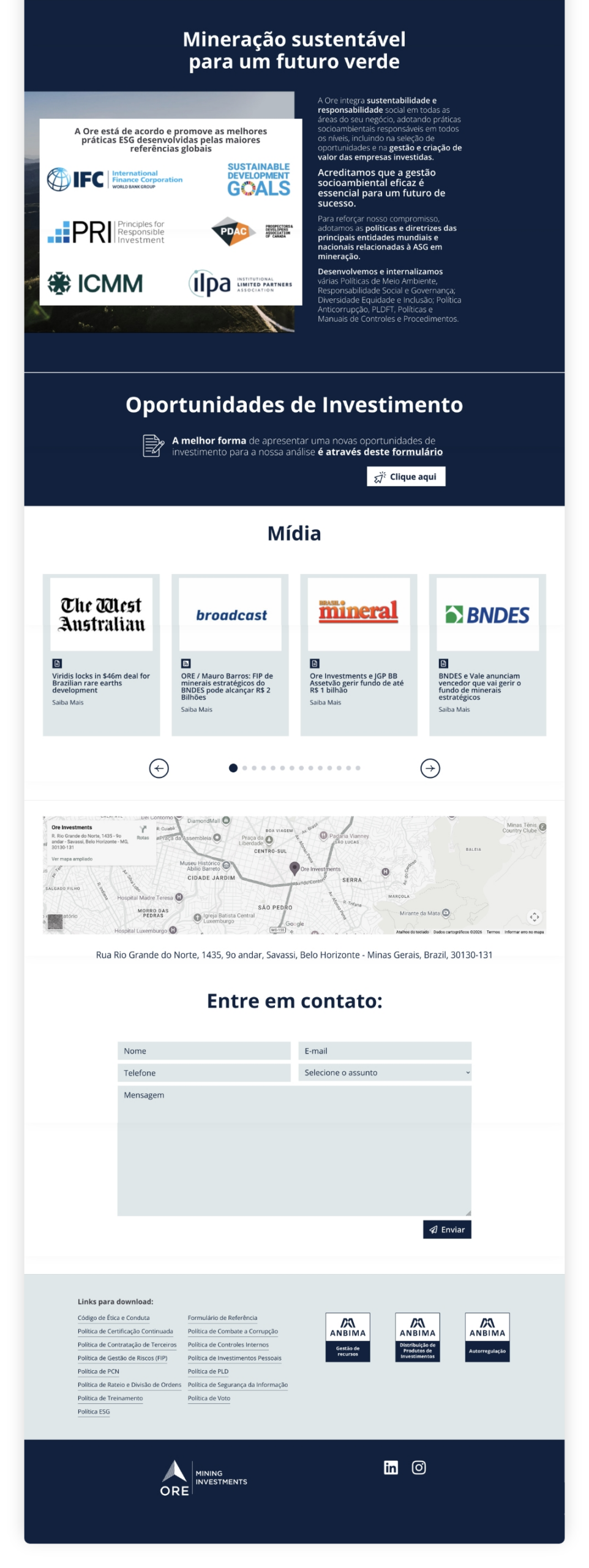Expand the Selecione o assunto dropdown
This screenshot has height=1568, width=589.
coord(385,1072)
